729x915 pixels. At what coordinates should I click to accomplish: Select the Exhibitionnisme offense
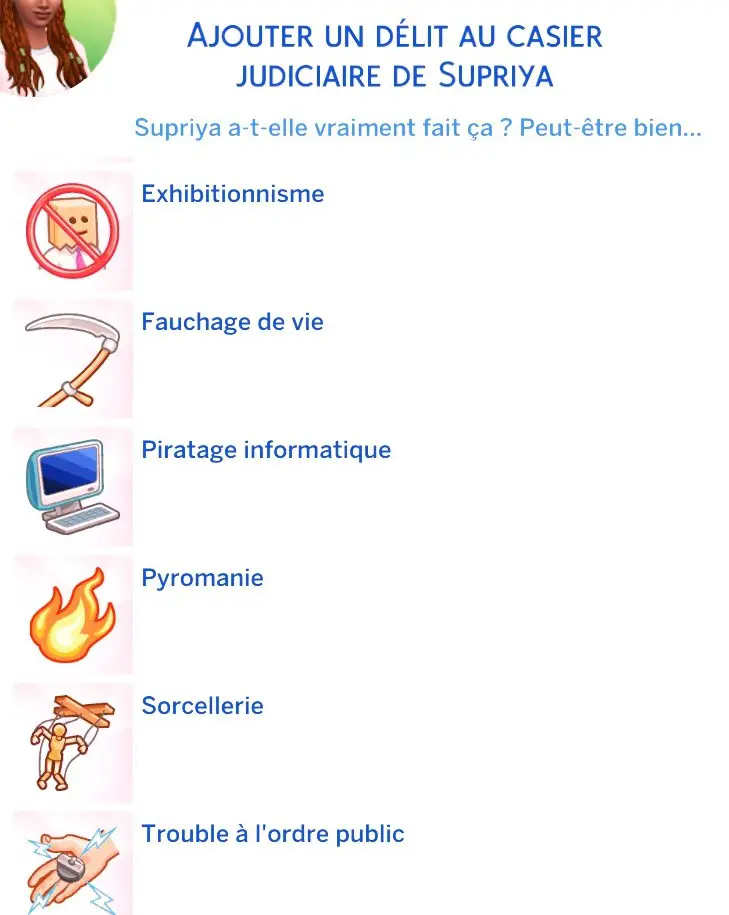(233, 194)
